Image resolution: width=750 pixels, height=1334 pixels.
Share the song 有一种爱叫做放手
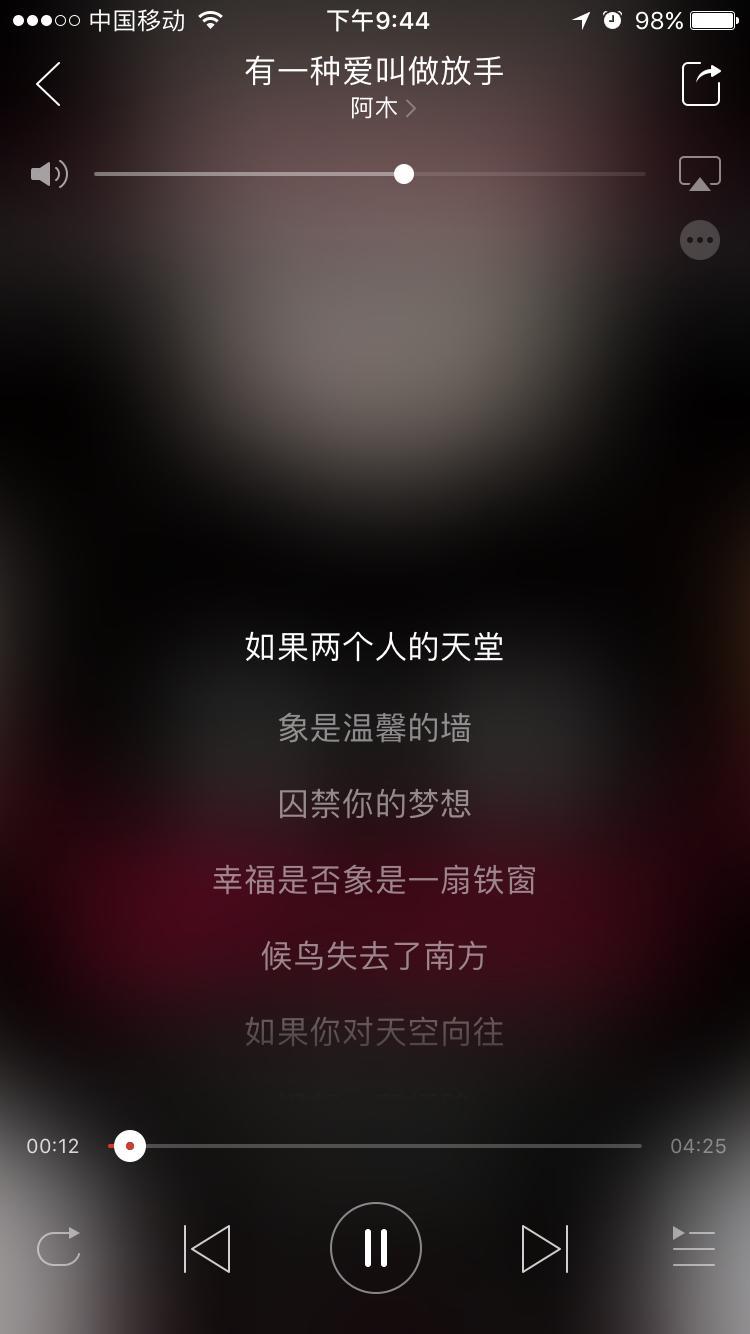701,84
